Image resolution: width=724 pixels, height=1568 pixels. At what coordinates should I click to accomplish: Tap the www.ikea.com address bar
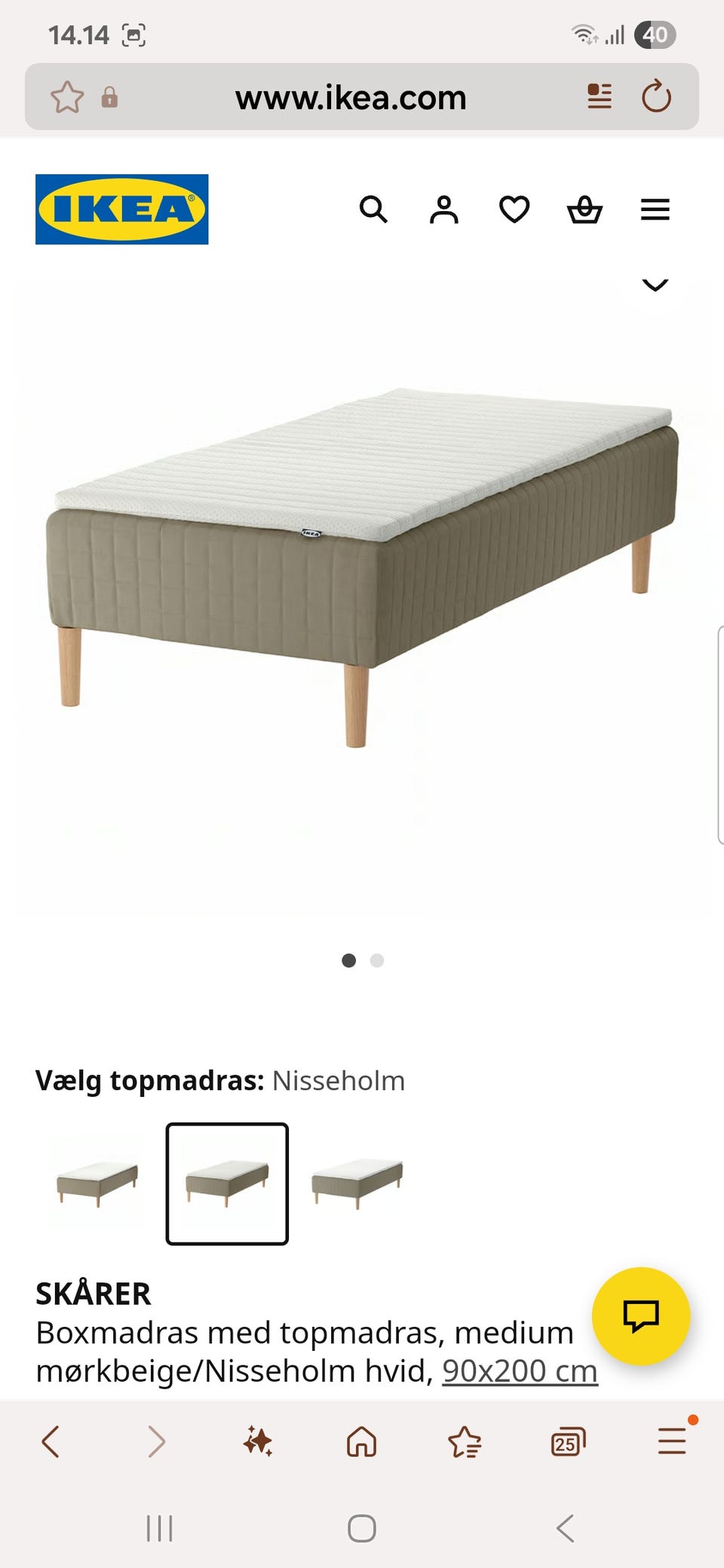(351, 98)
